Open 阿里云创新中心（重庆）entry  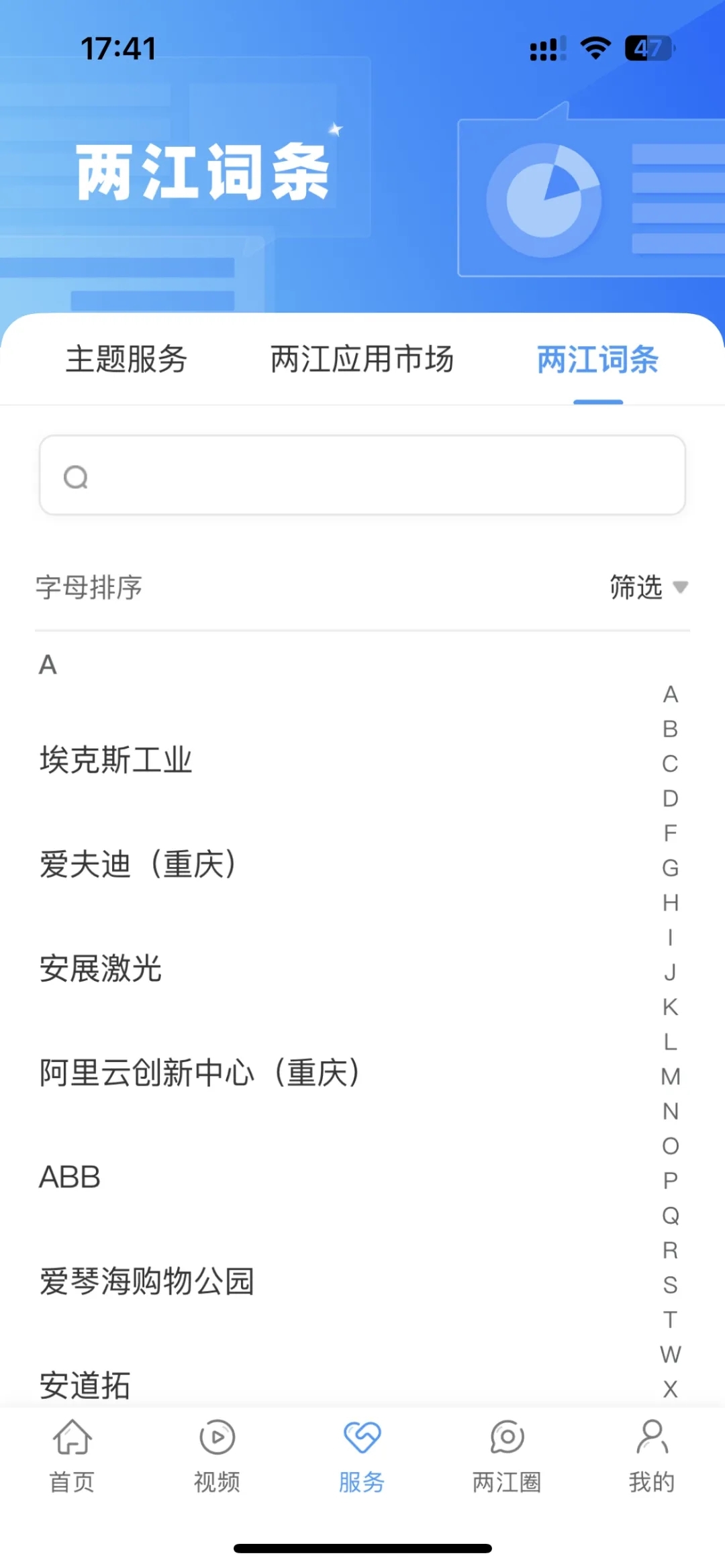pos(201,1072)
